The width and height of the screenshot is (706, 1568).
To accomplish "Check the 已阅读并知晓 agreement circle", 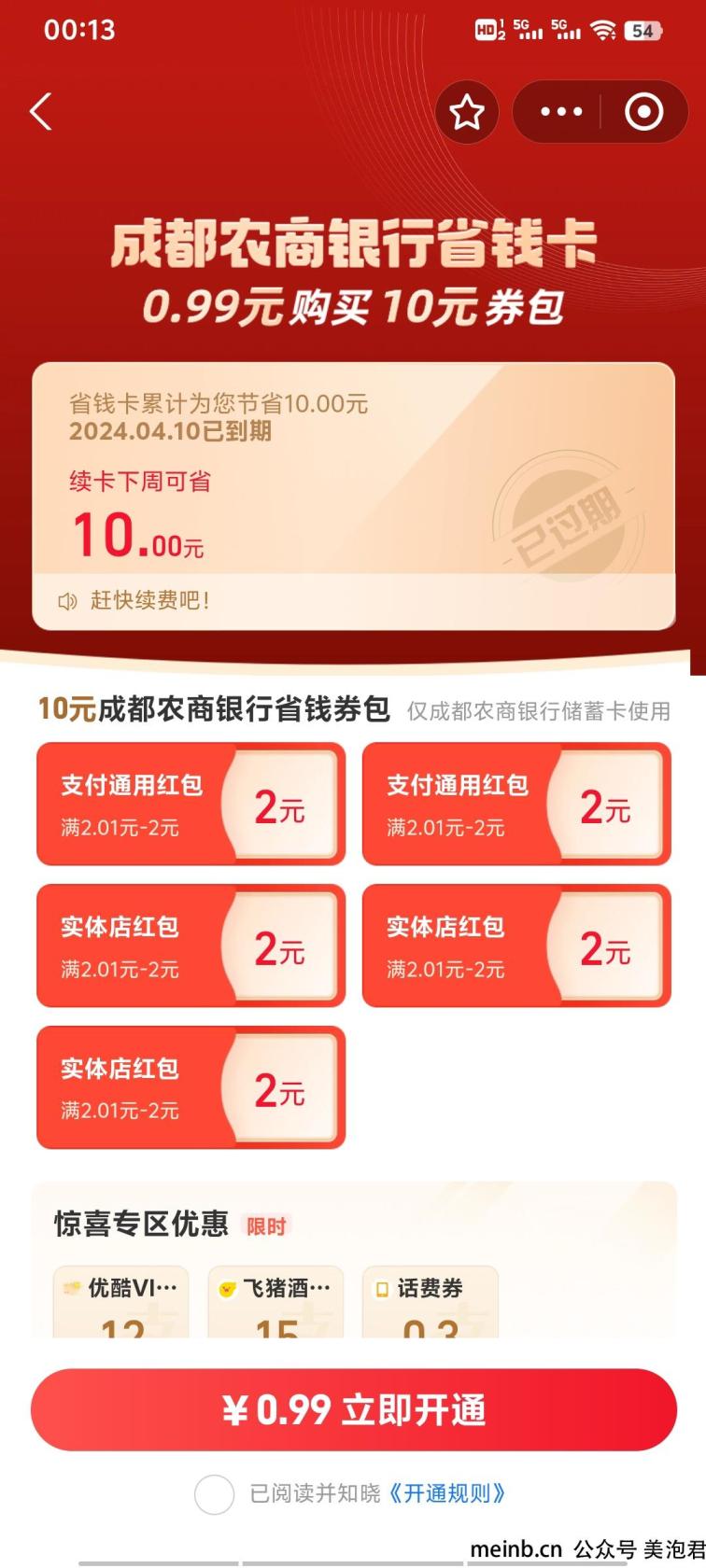I will (214, 1494).
